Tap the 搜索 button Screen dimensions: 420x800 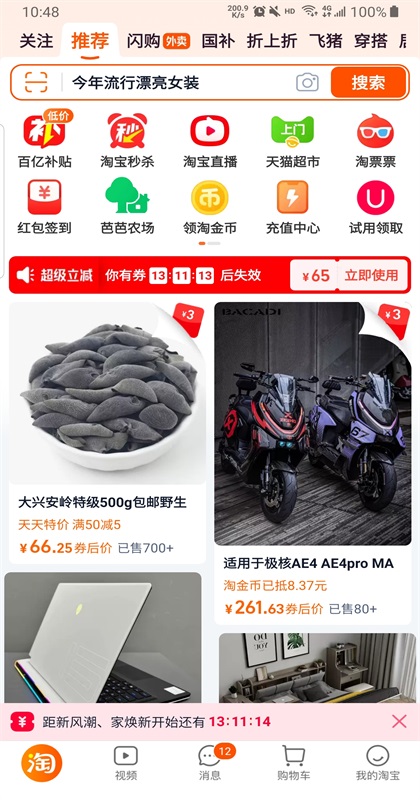click(x=368, y=82)
